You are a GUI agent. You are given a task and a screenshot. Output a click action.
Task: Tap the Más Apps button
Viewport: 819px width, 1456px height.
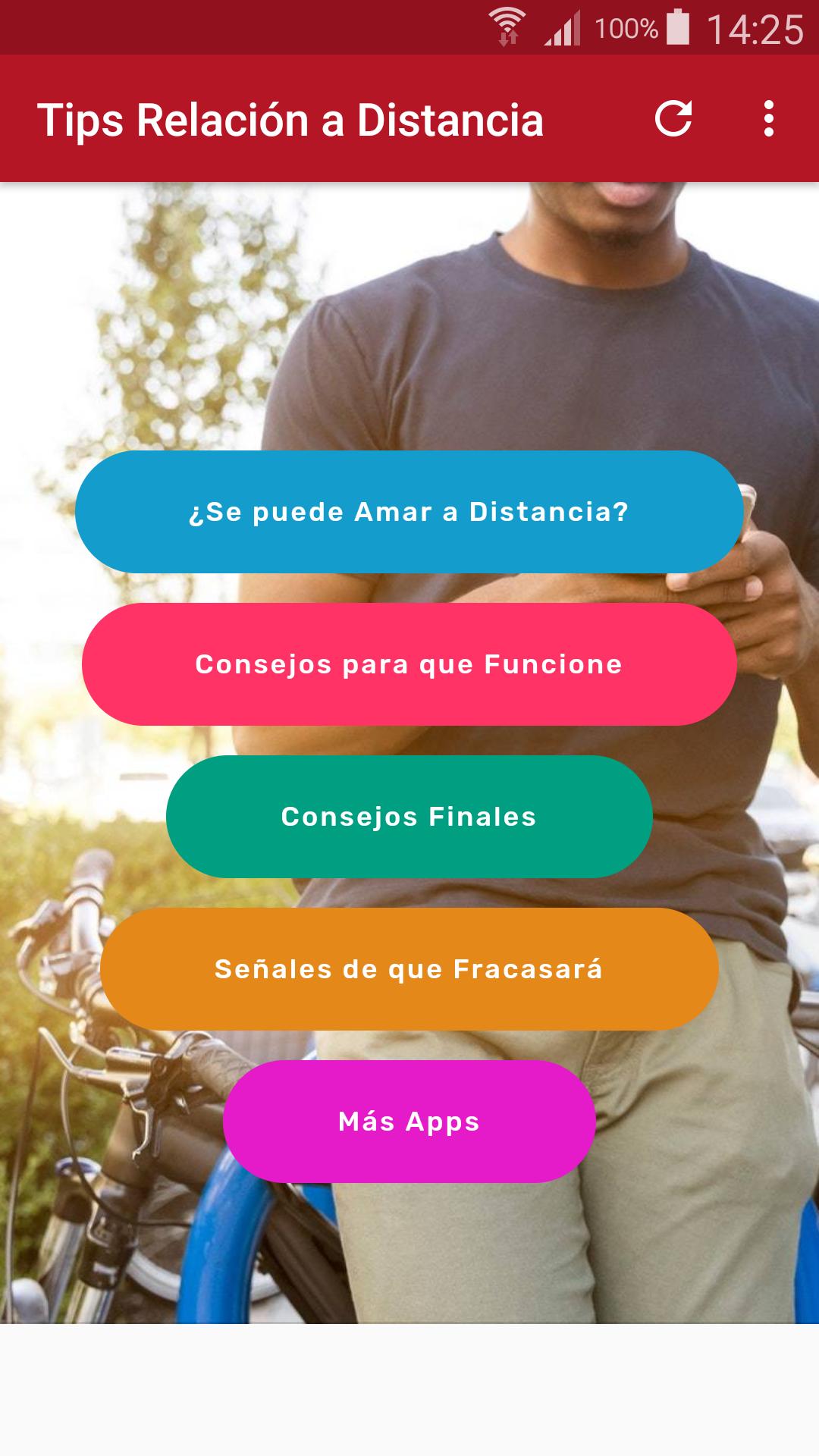pyautogui.click(x=409, y=1122)
